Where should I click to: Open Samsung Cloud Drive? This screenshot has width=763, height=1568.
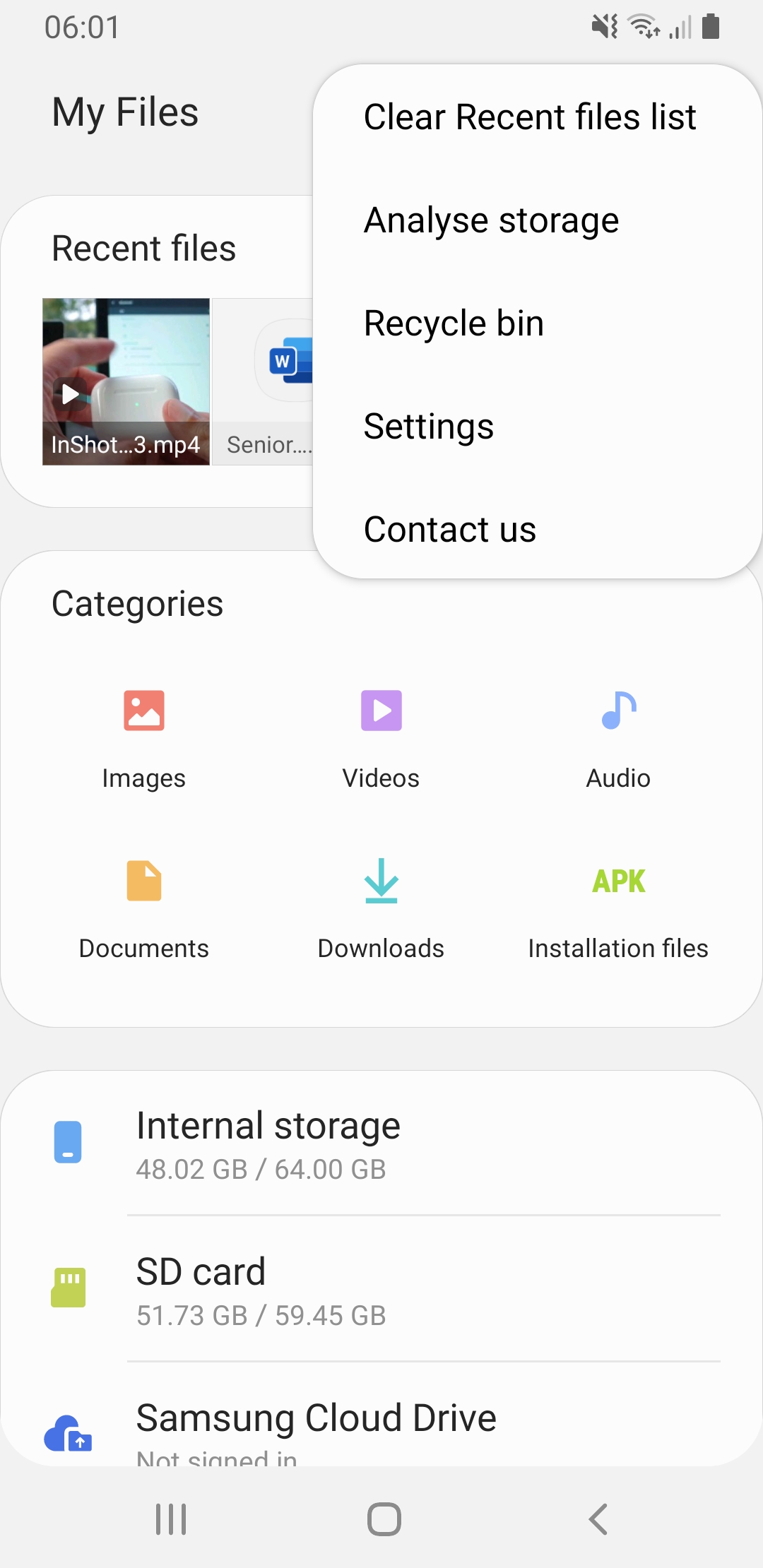(x=381, y=1428)
